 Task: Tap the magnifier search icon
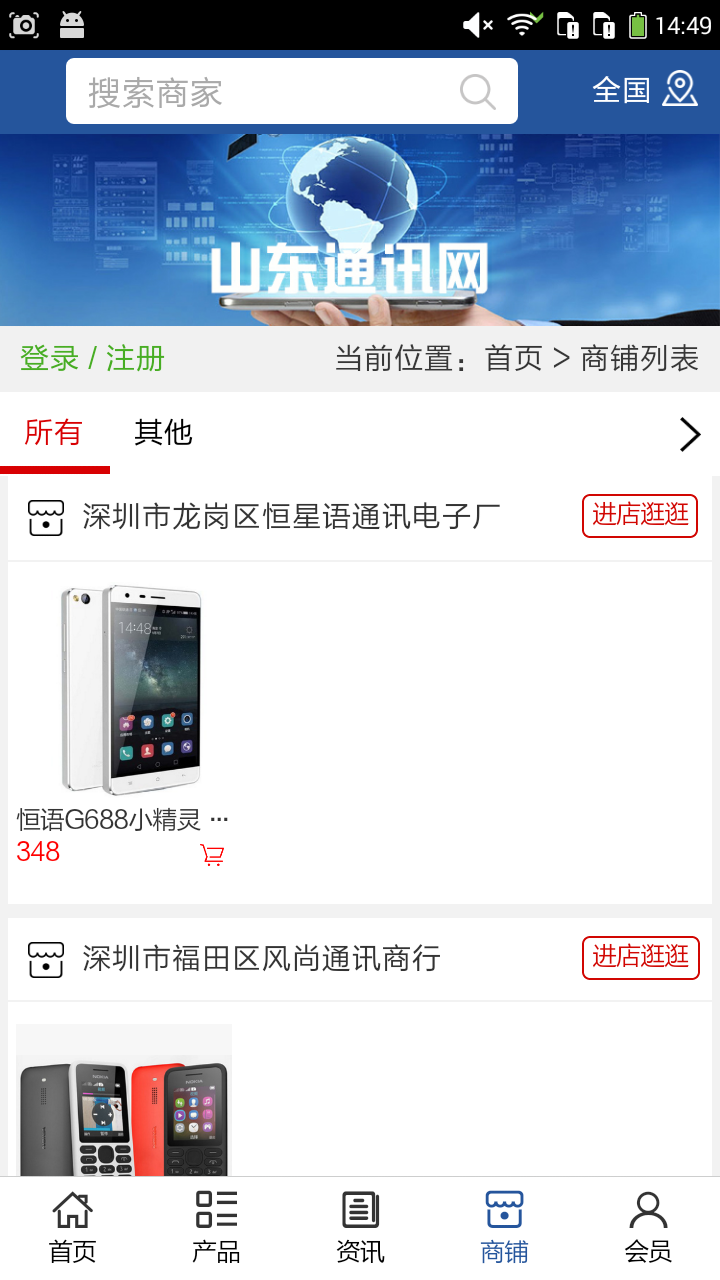pyautogui.click(x=477, y=92)
